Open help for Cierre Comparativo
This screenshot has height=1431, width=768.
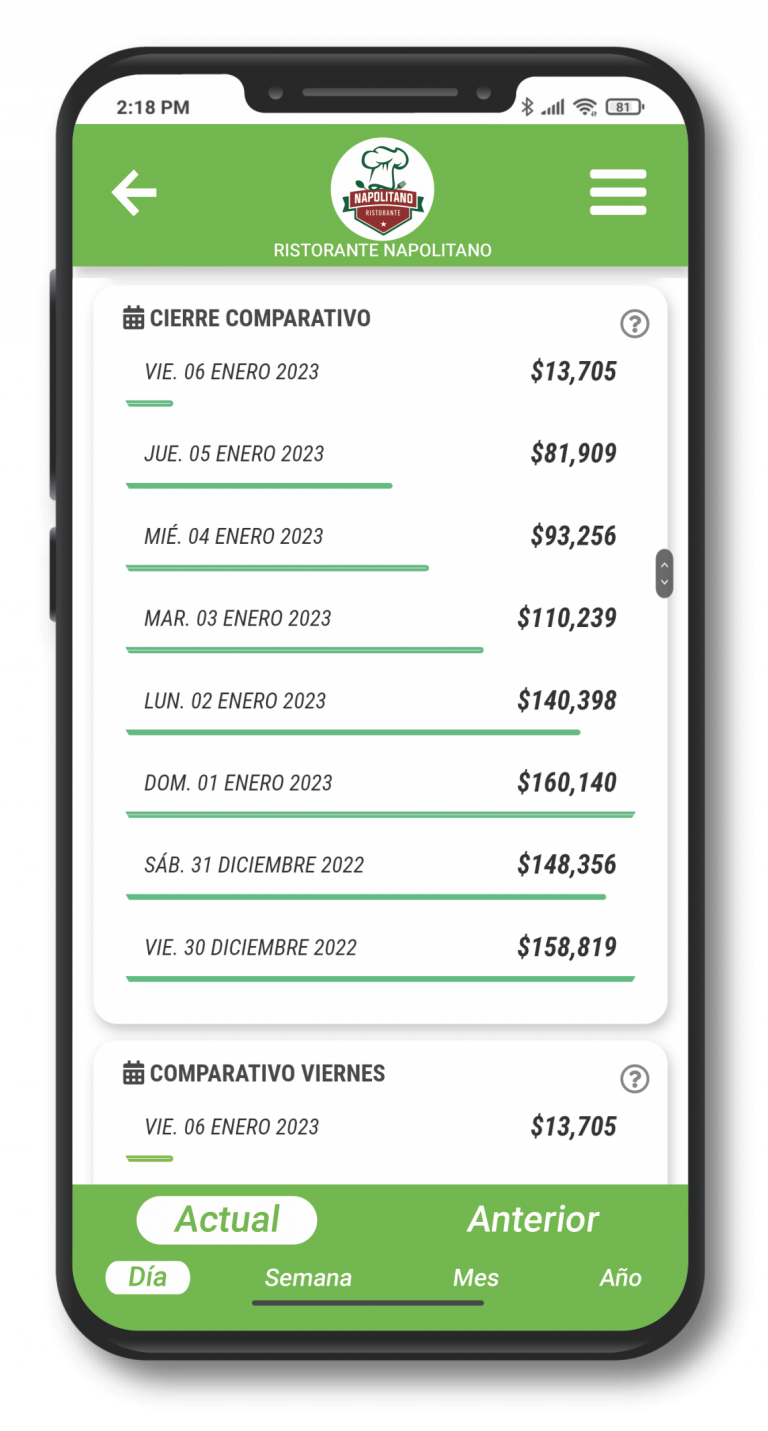[634, 324]
